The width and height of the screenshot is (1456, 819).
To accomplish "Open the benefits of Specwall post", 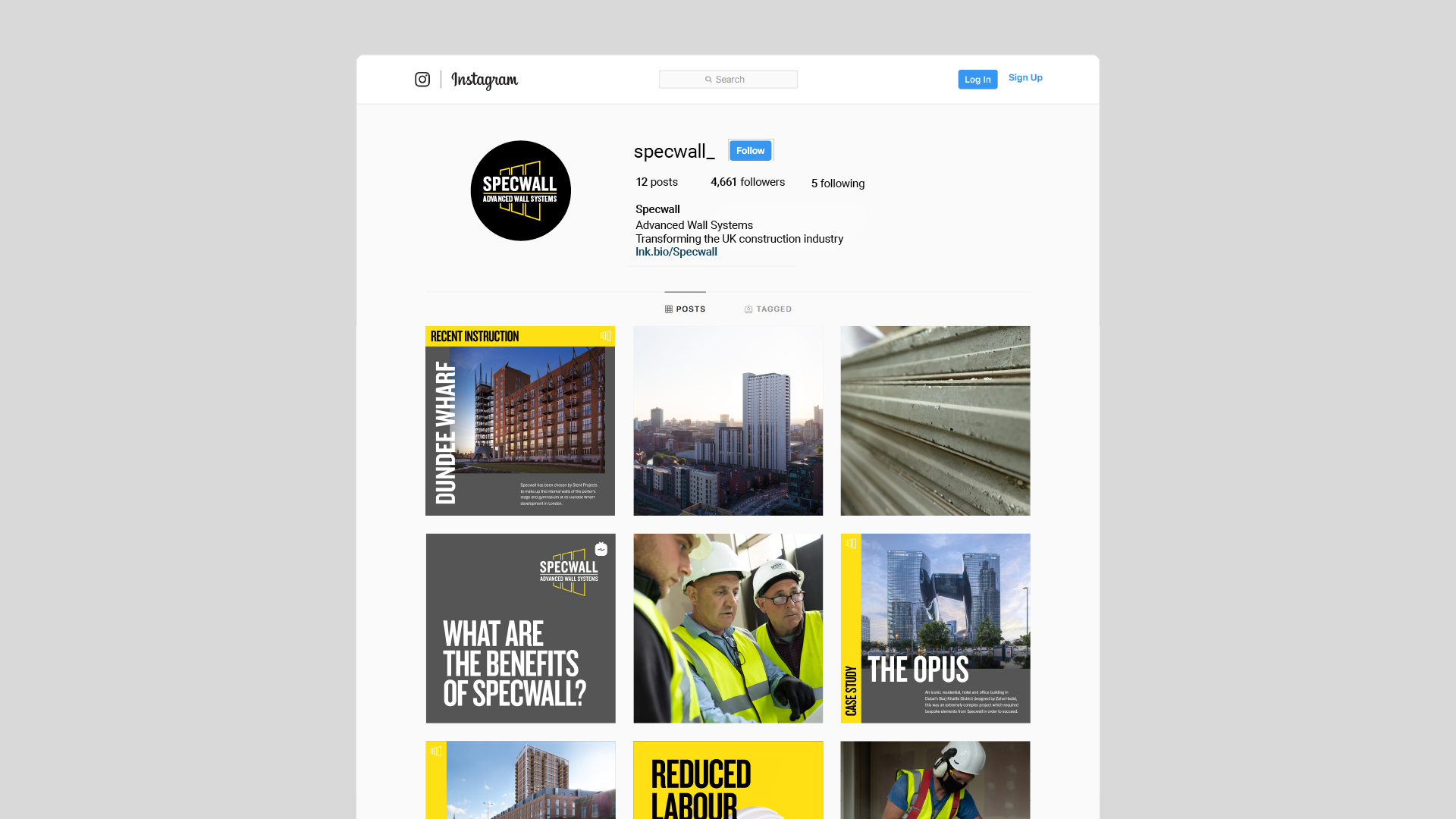I will pyautogui.click(x=520, y=628).
